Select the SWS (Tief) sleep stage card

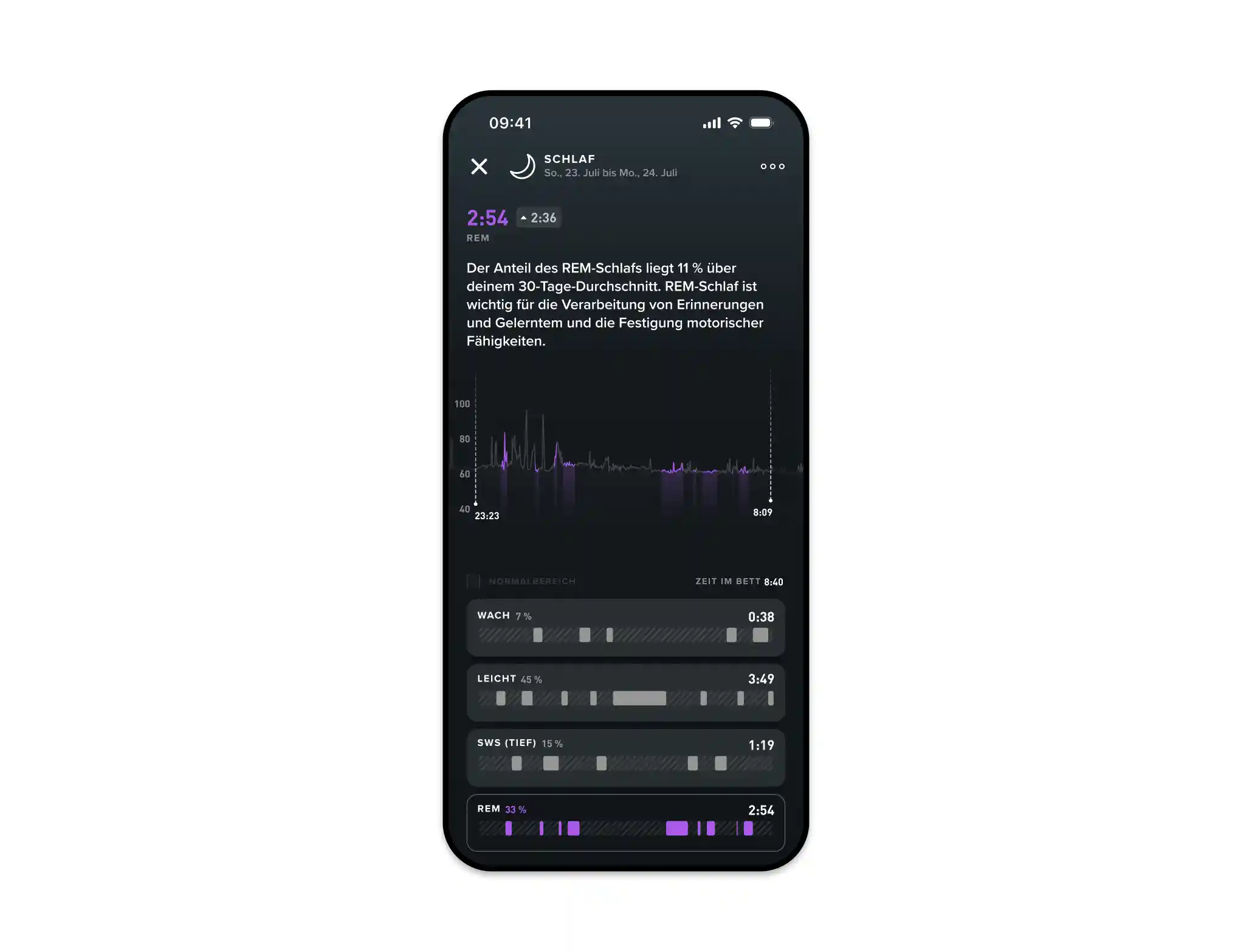[x=625, y=757]
